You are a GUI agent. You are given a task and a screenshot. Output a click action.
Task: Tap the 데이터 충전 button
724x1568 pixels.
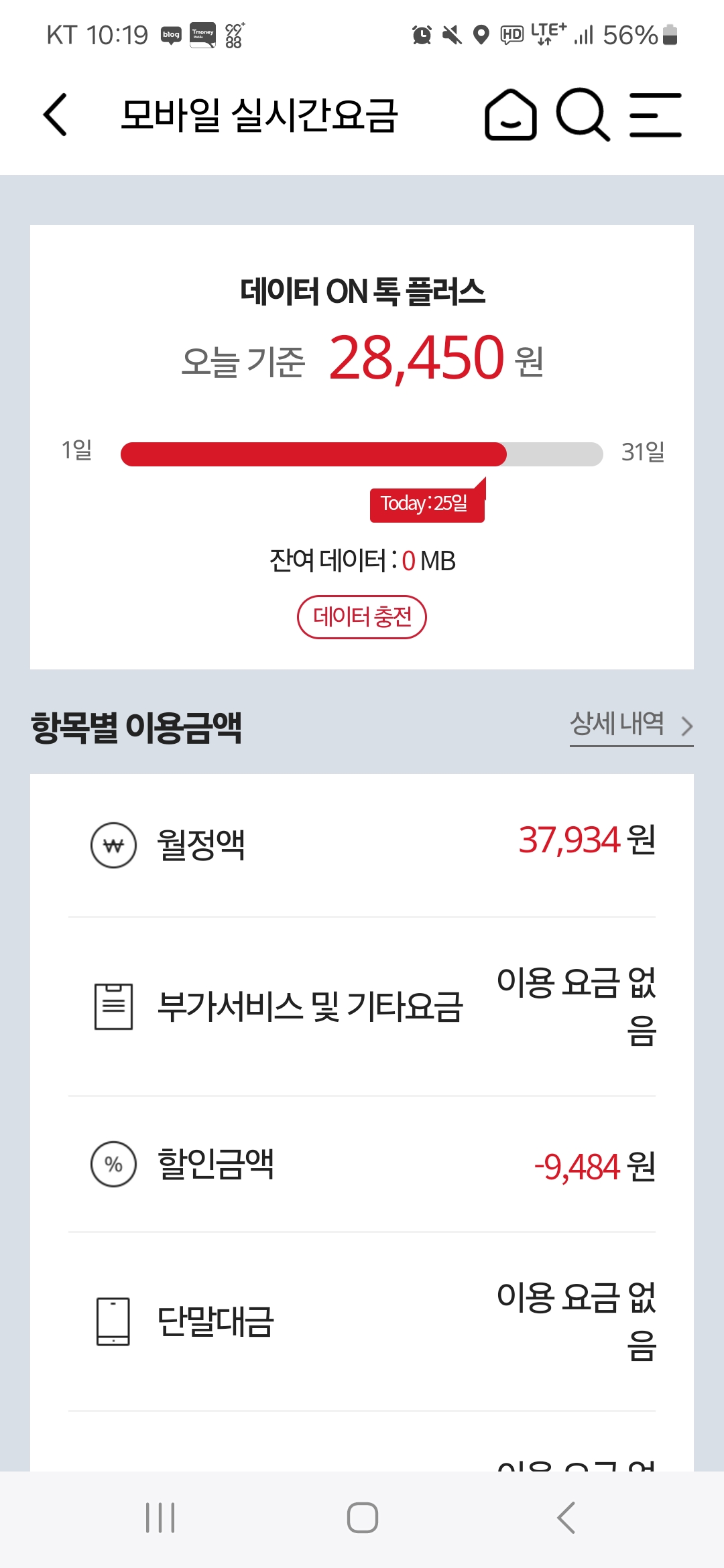362,617
